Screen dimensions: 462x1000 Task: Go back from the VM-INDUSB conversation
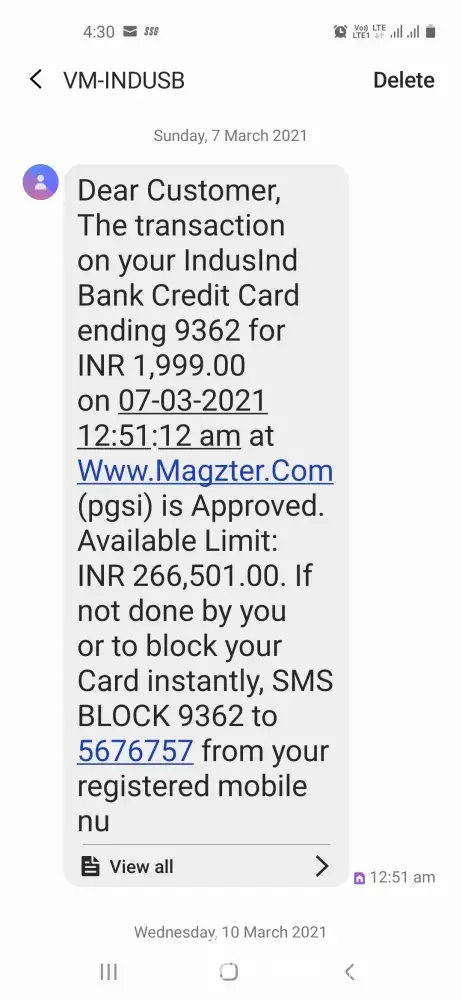point(36,80)
